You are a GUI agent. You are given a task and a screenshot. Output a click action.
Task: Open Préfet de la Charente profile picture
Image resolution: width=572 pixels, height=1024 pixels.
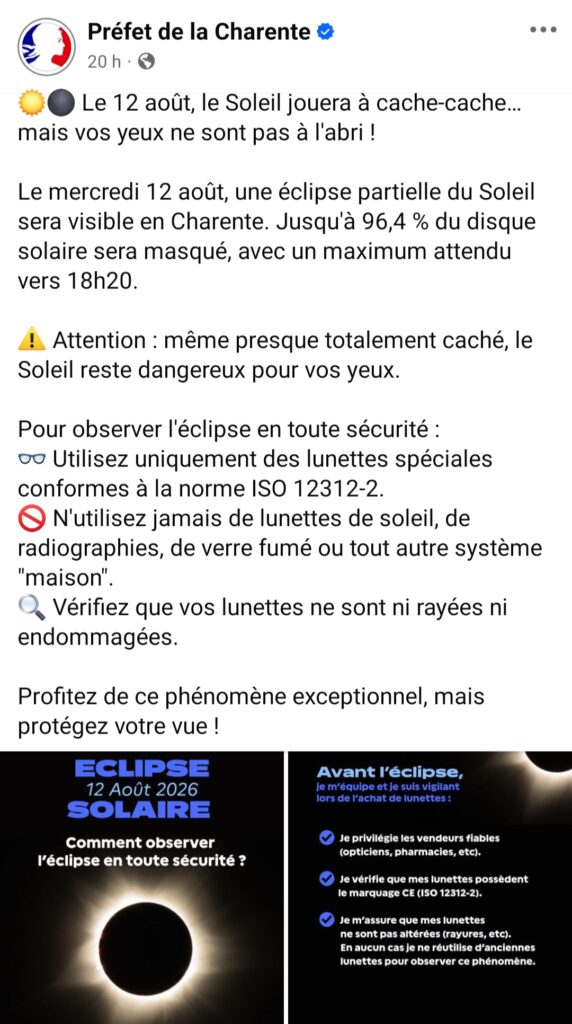tap(46, 46)
